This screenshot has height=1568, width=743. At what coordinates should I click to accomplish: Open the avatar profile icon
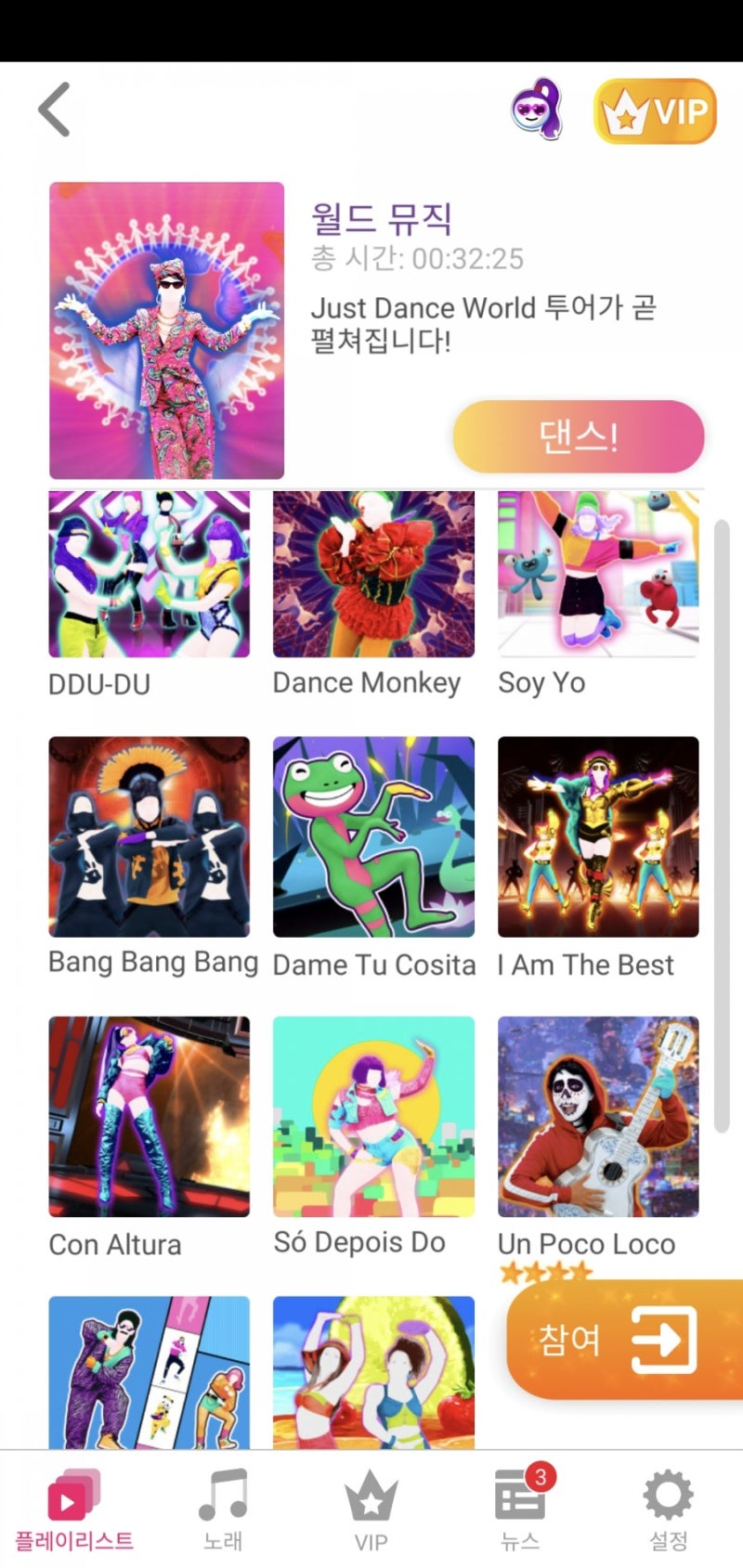(x=535, y=110)
